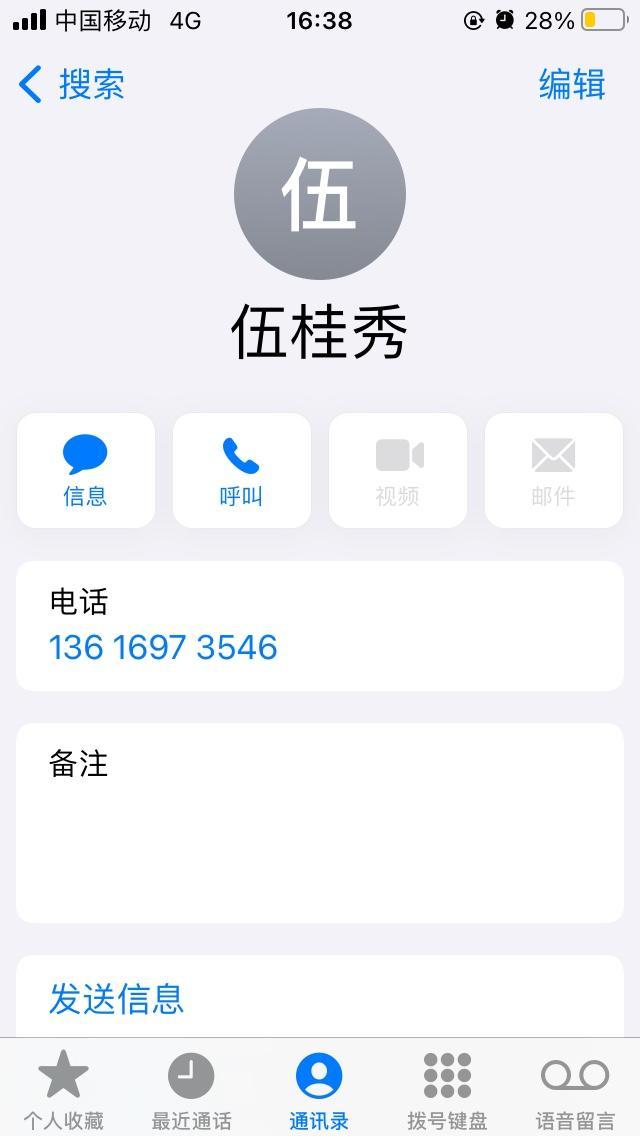Open the 备注 notes field
This screenshot has height=1136, width=640.
(320, 822)
